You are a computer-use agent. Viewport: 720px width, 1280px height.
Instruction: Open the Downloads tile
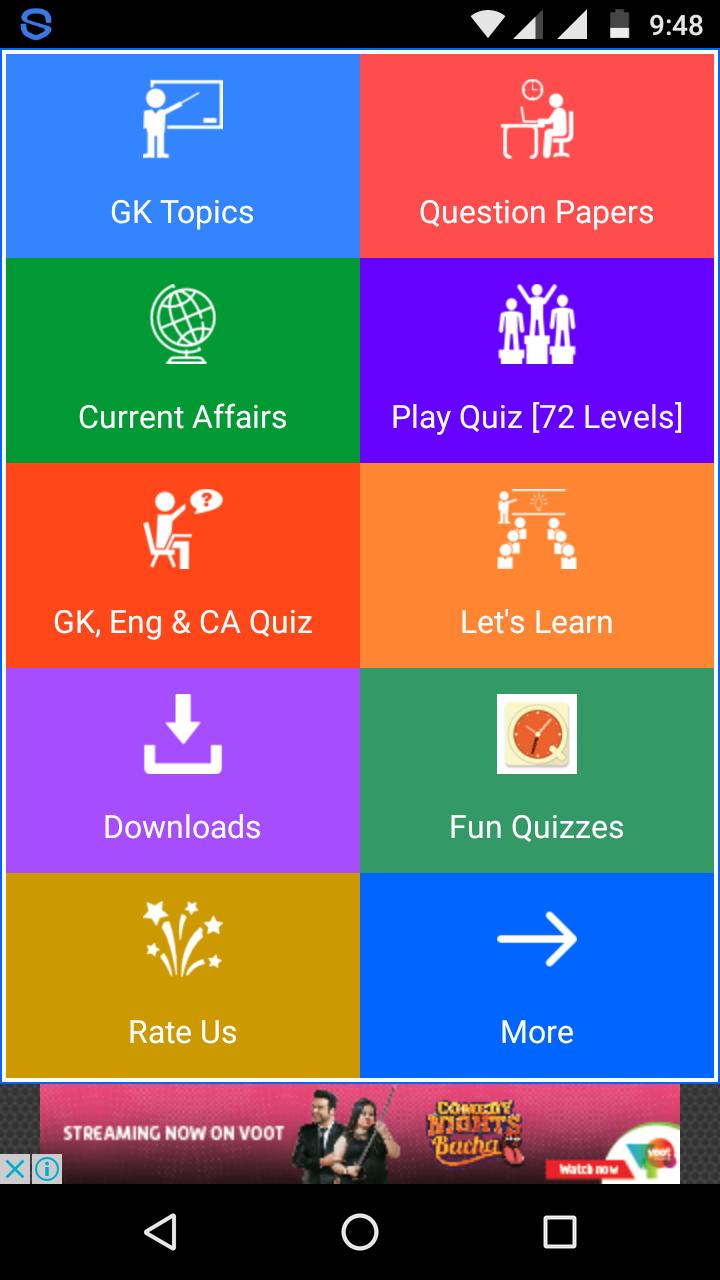[183, 771]
